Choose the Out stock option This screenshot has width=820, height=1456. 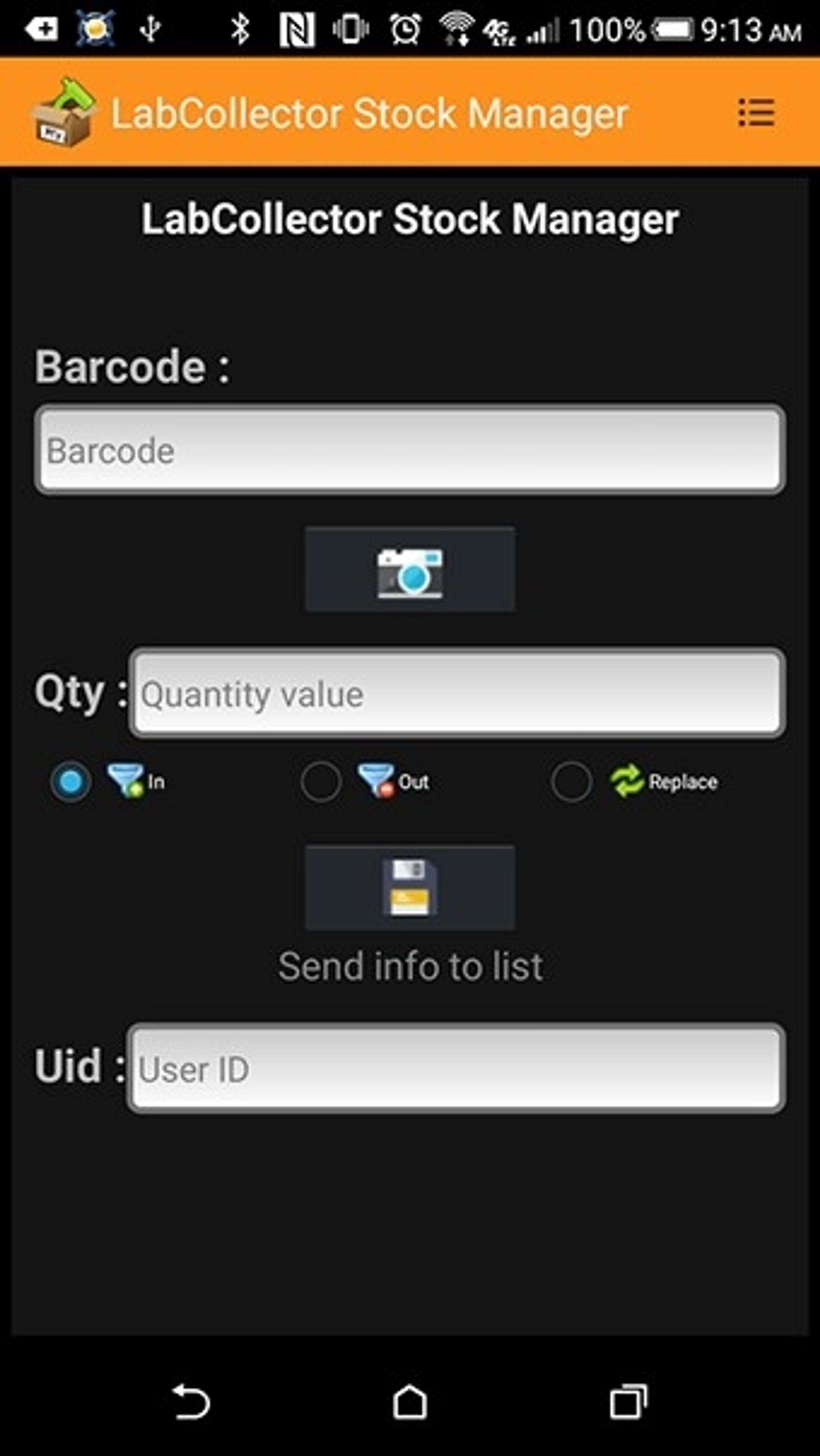pos(321,782)
